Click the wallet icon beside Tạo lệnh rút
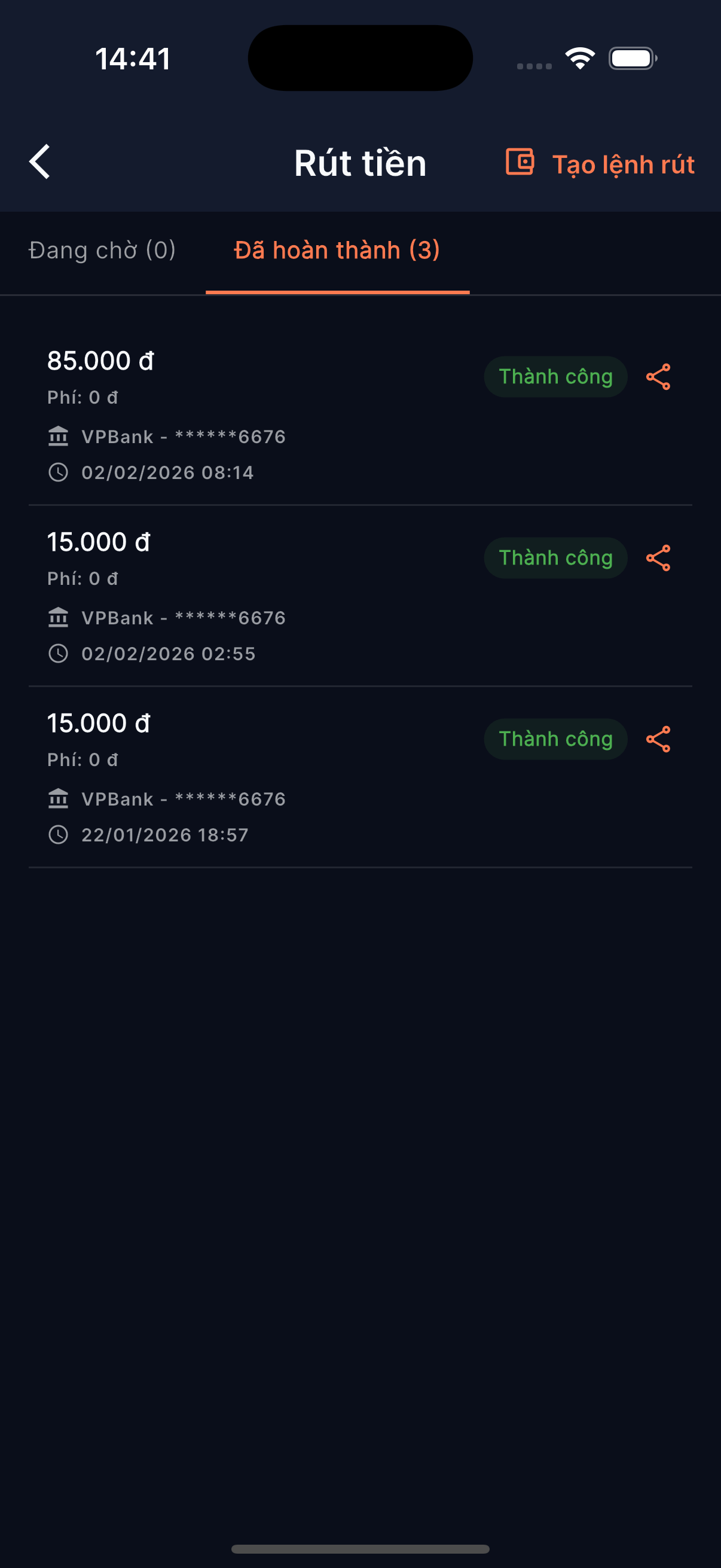Screen dimensions: 721x1568 point(518,163)
